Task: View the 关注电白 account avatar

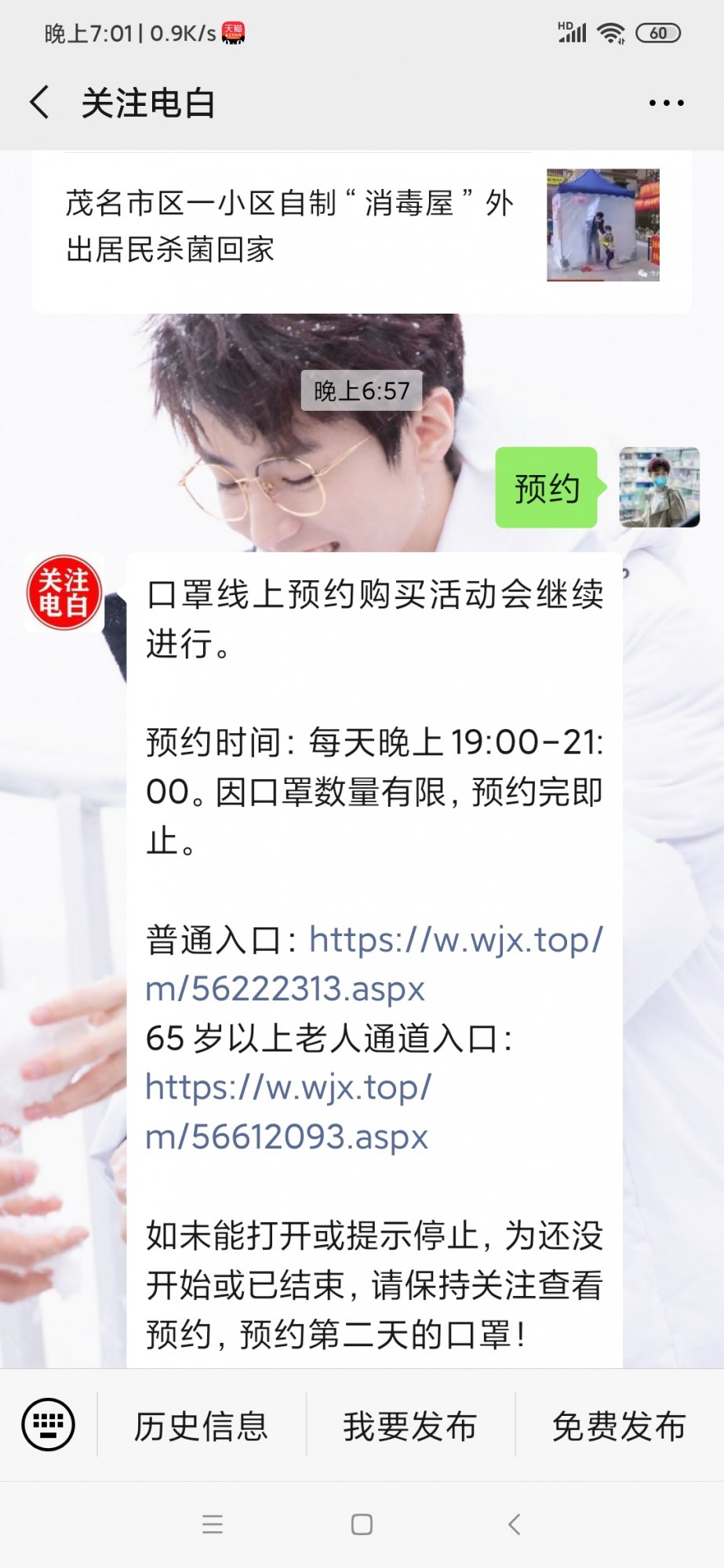Action: [64, 593]
